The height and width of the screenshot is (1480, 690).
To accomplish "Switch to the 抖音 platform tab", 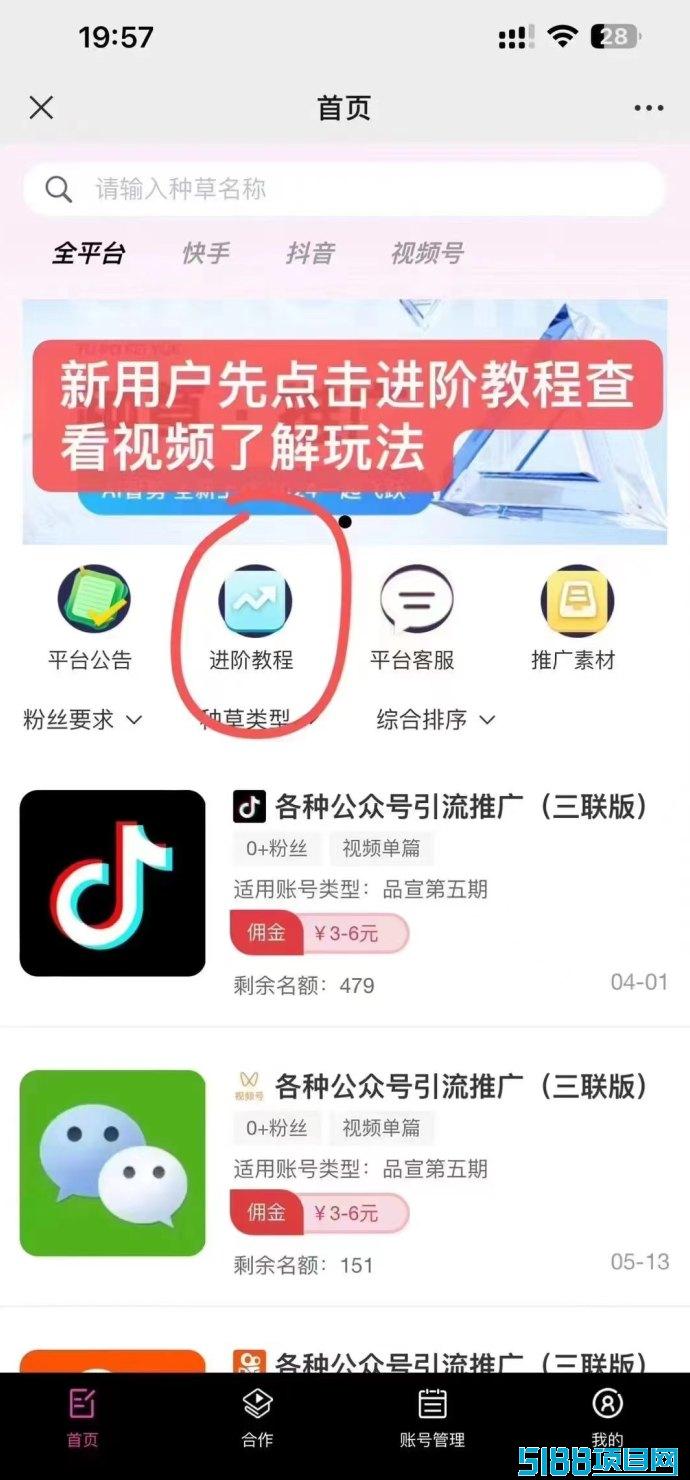I will click(x=309, y=253).
